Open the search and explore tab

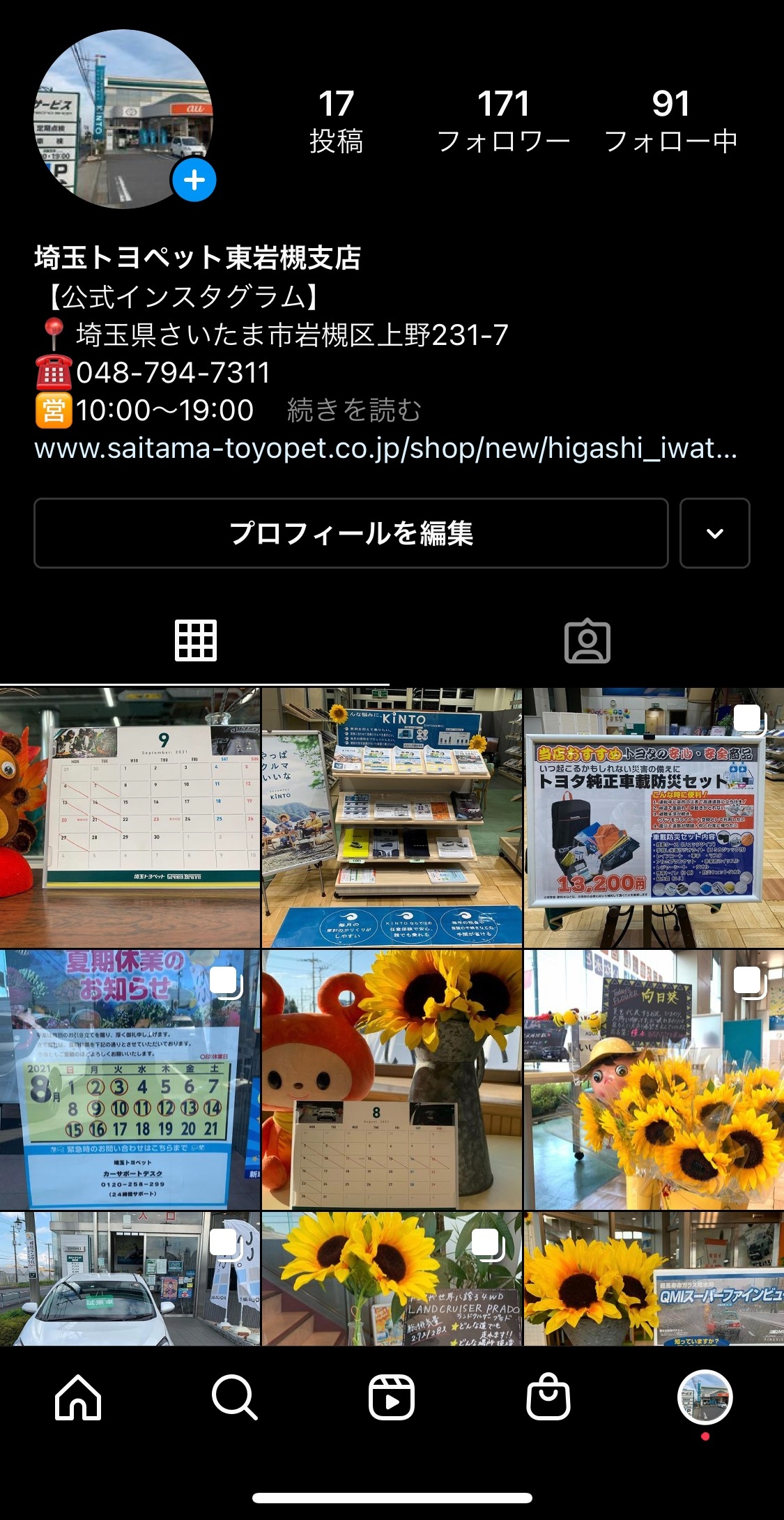point(235,1397)
